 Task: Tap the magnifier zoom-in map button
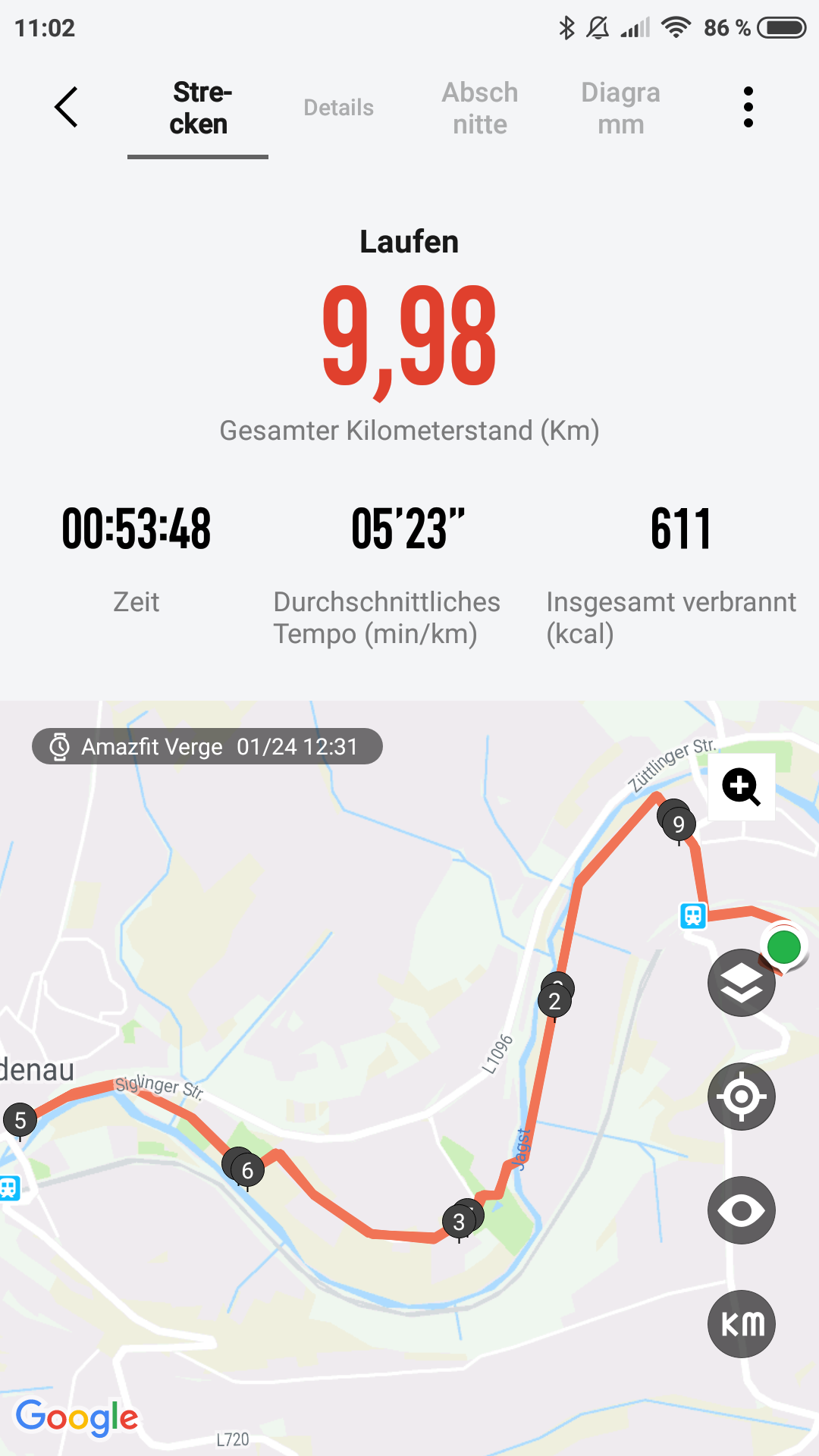coord(742,786)
